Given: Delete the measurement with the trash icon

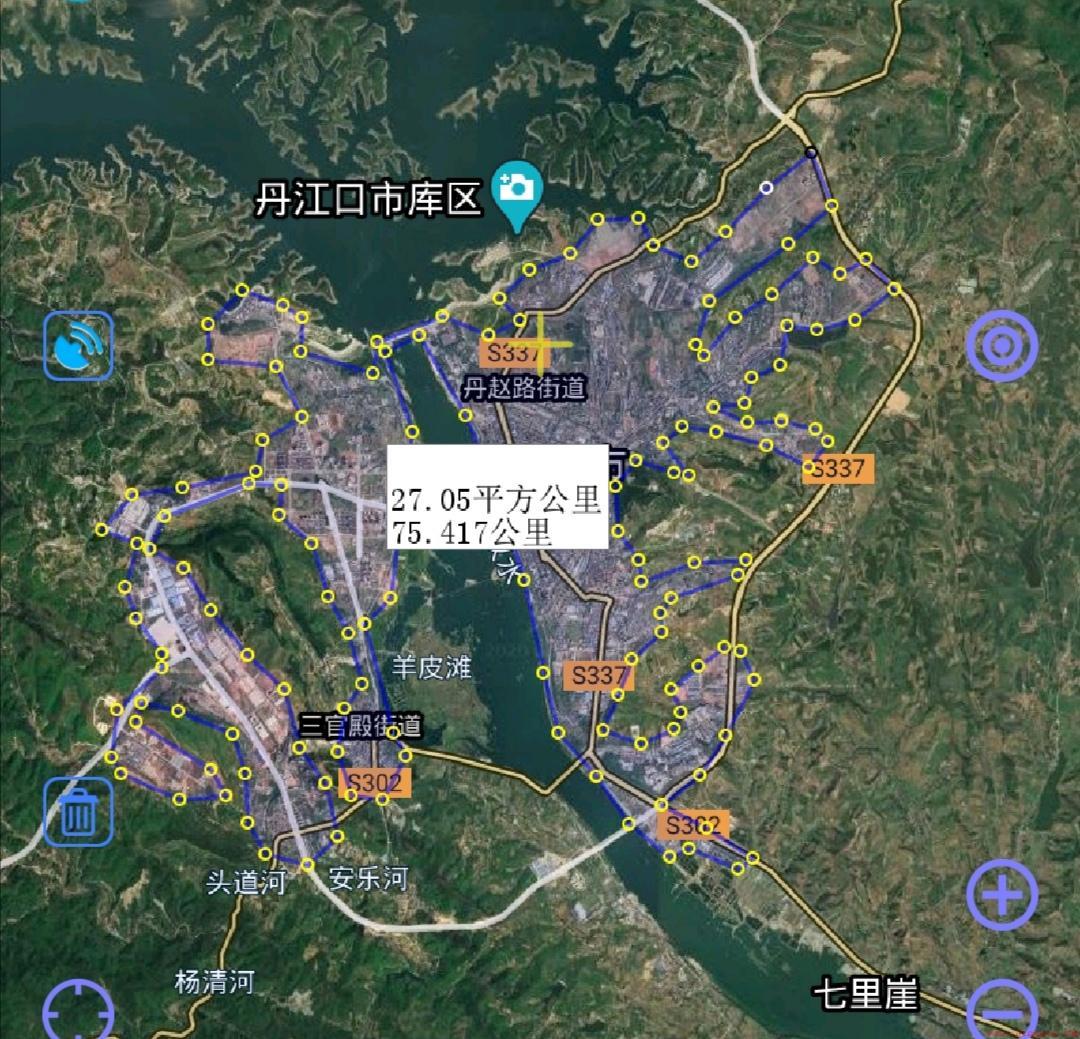Looking at the screenshot, I should (x=78, y=812).
